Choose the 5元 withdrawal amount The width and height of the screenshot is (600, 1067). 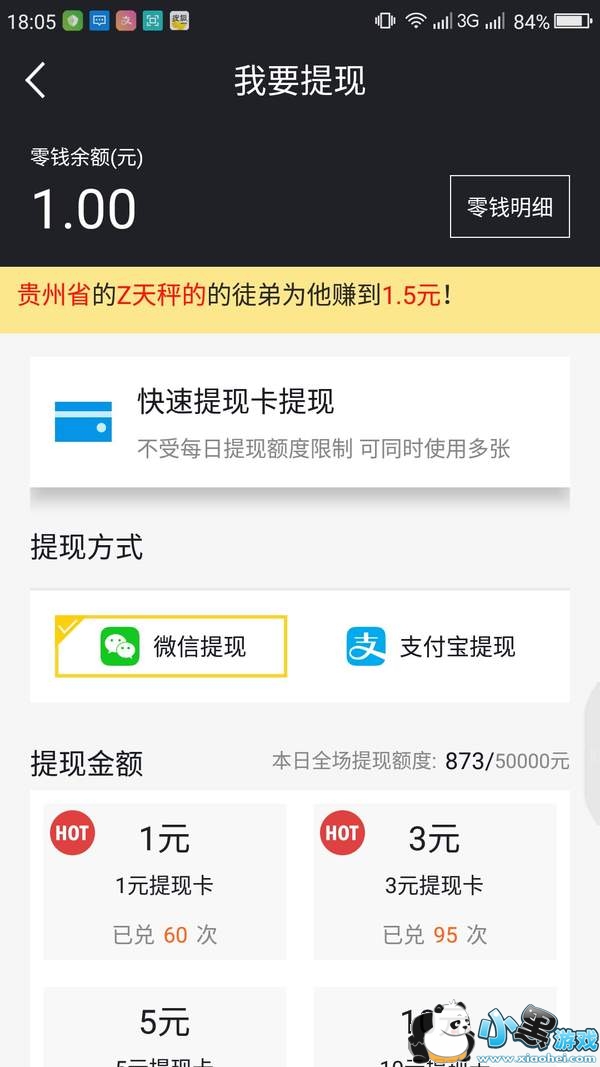(165, 1025)
